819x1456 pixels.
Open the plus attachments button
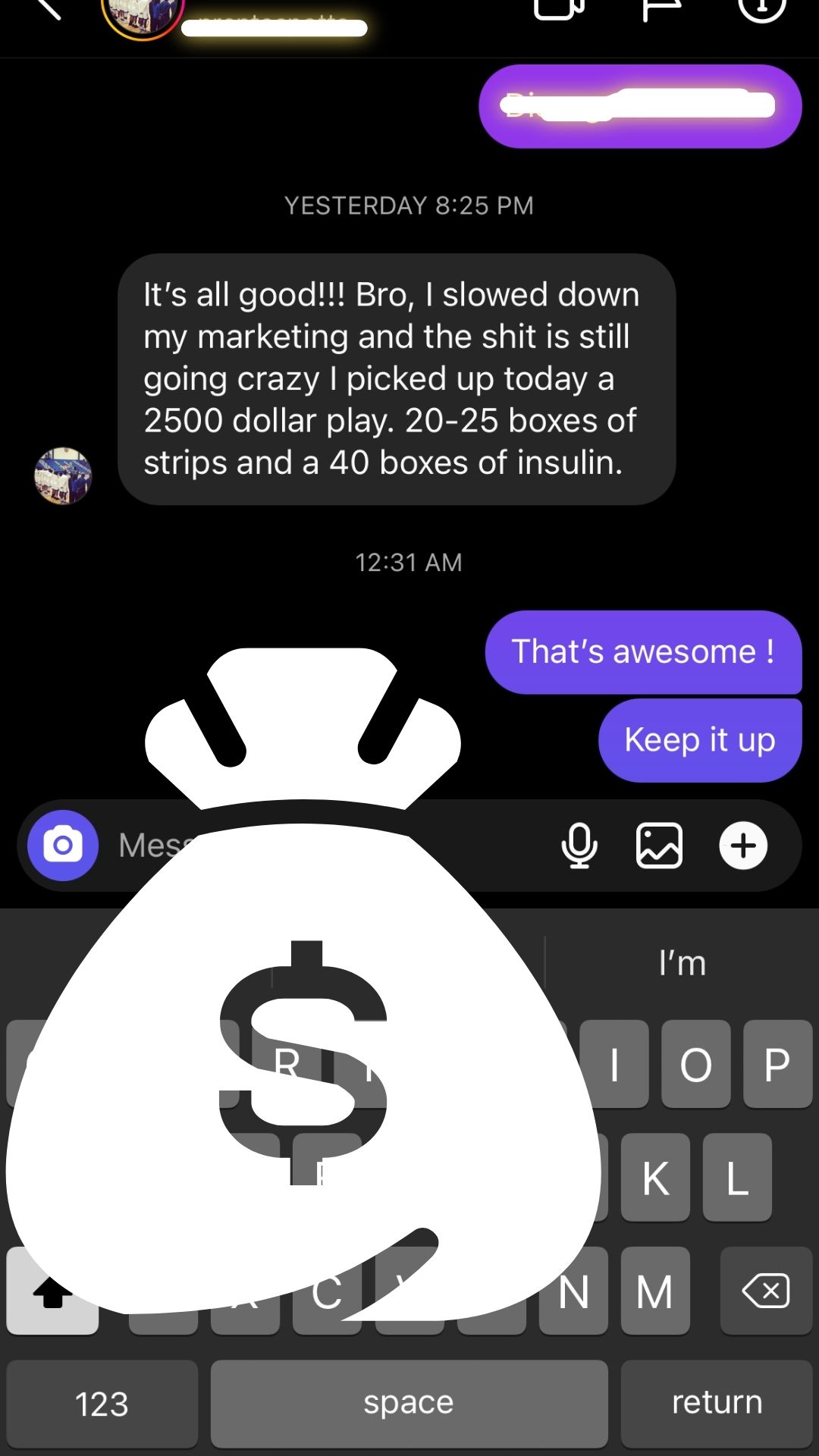click(x=743, y=846)
